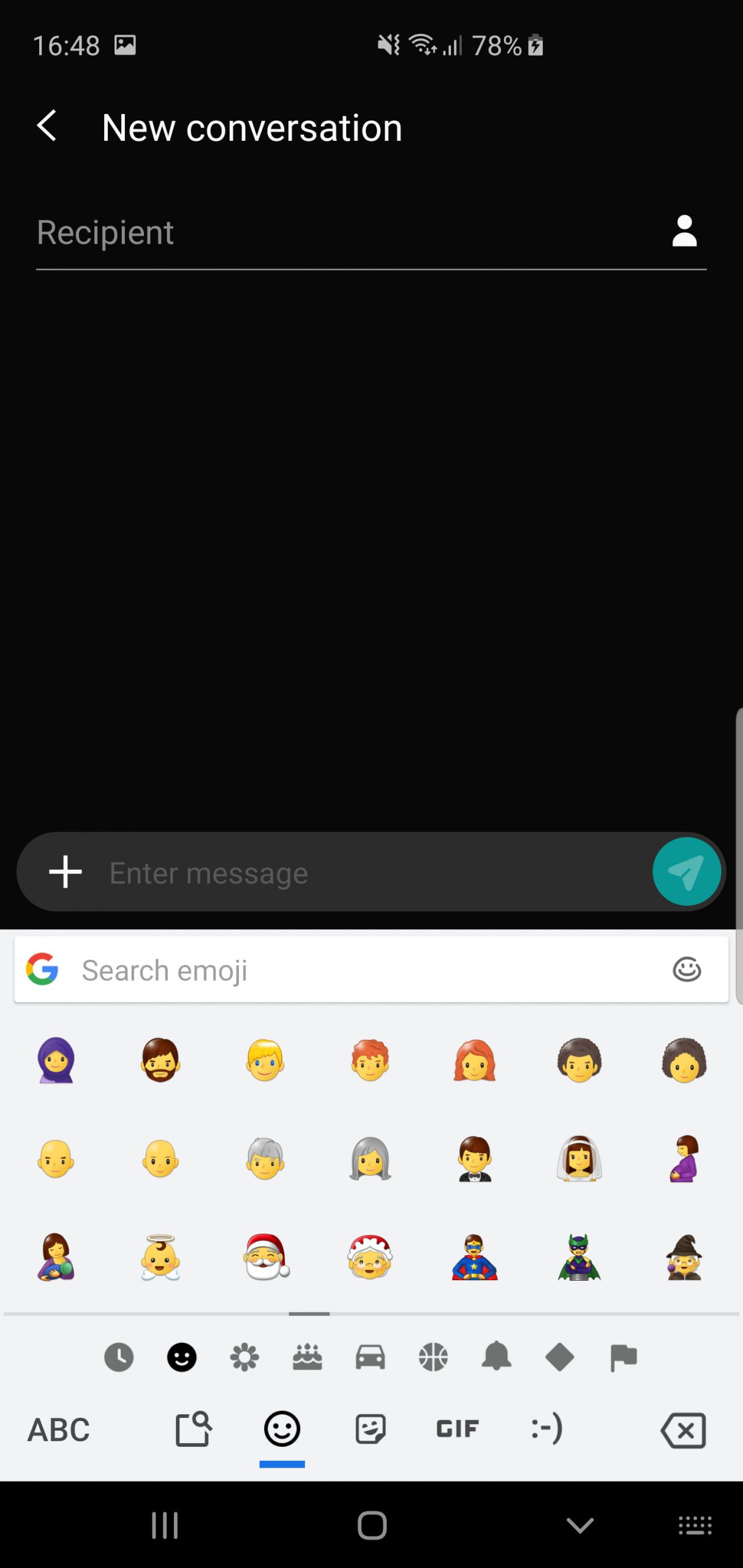Open contacts picker beside Recipient

(684, 231)
